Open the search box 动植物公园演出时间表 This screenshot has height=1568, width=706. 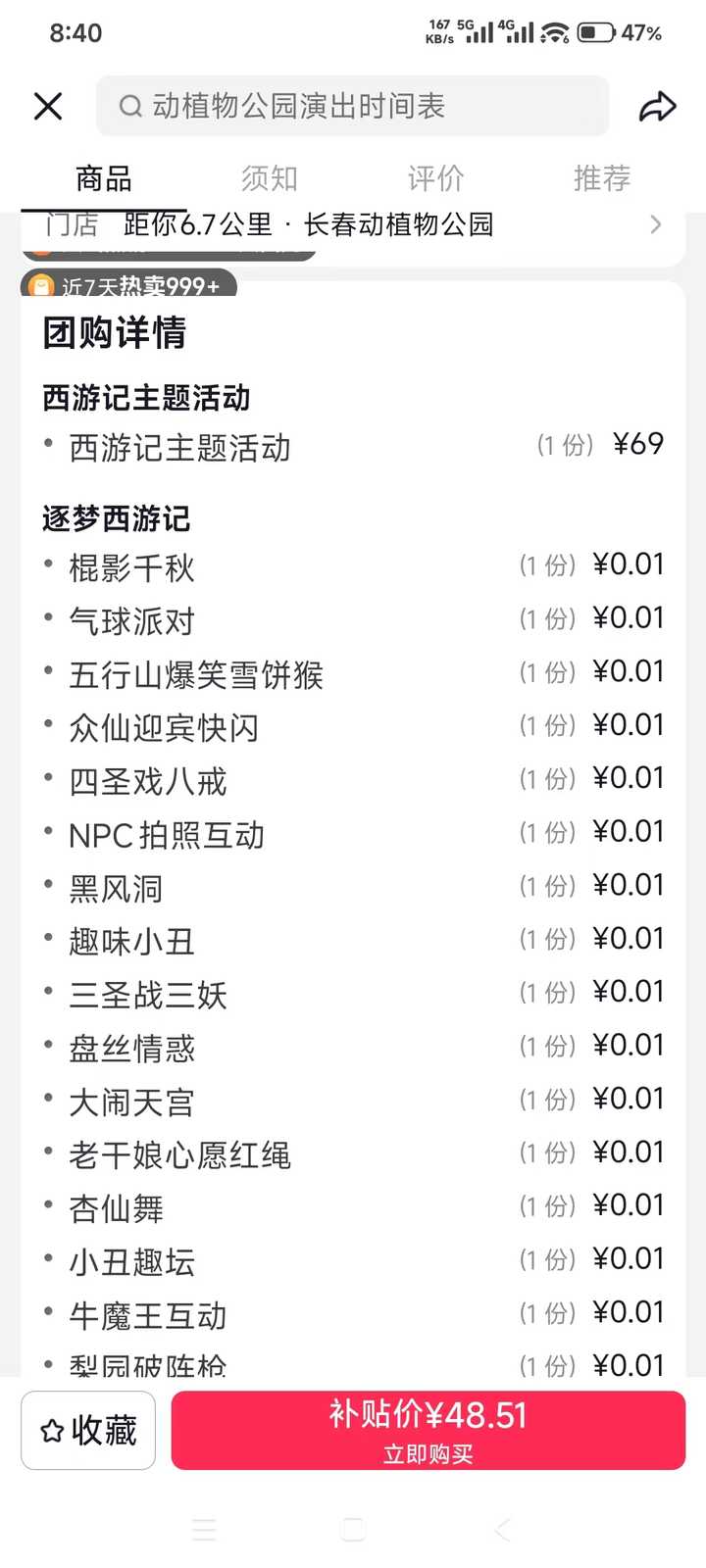click(351, 106)
